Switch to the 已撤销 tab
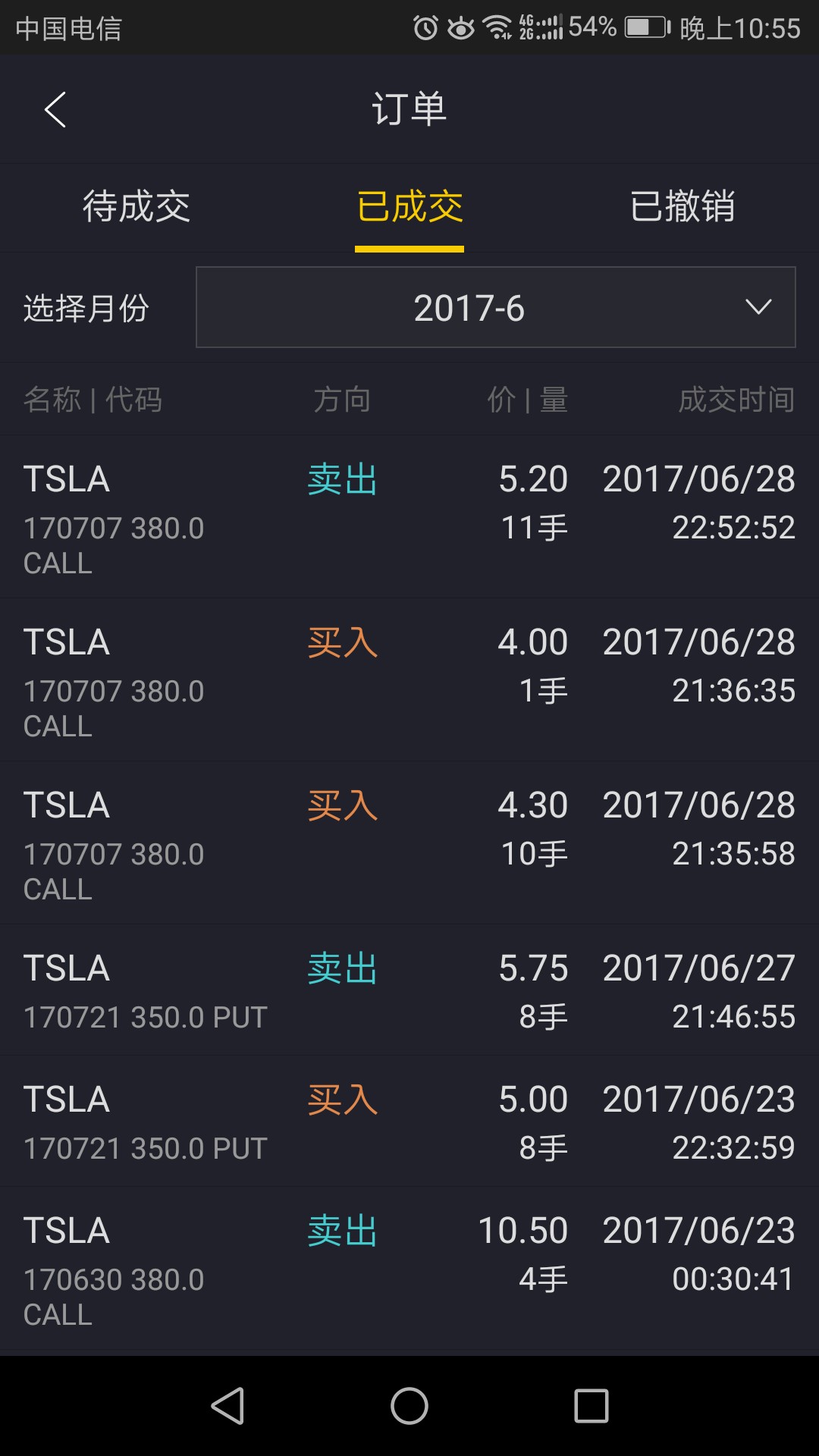Screen dimensions: 819x1456 pos(682,207)
